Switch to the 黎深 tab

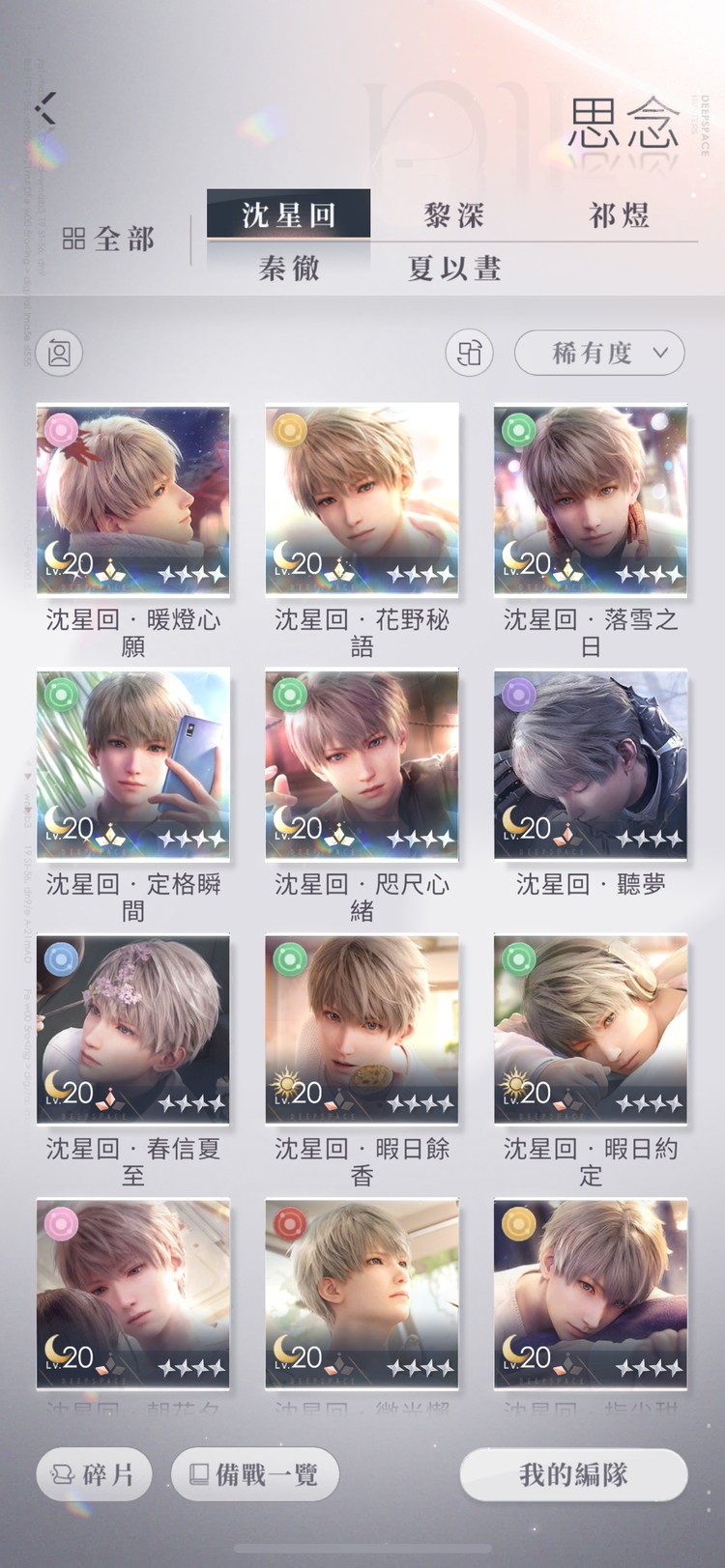pyautogui.click(x=453, y=214)
